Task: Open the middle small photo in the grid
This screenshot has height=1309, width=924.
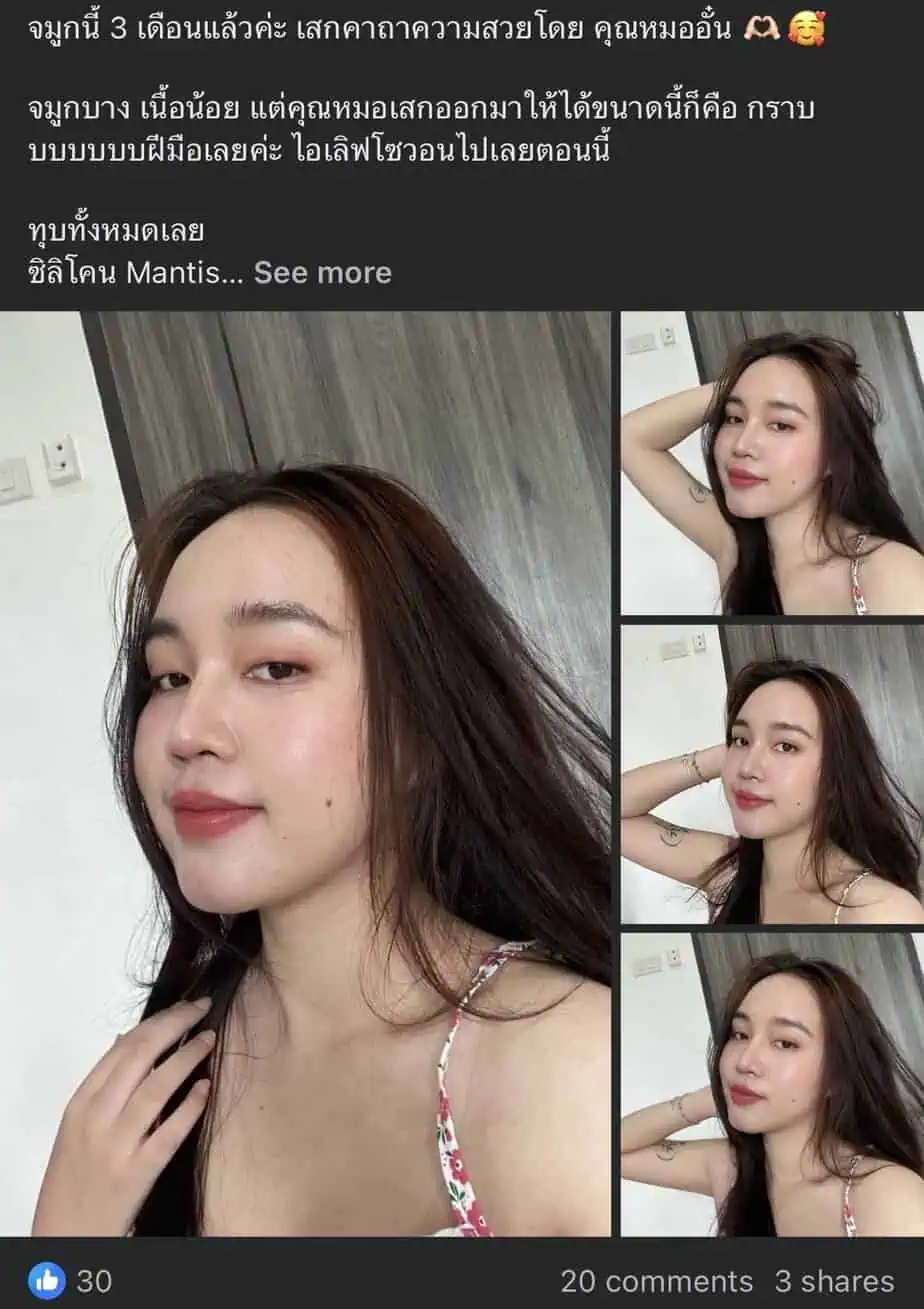Action: (x=771, y=774)
